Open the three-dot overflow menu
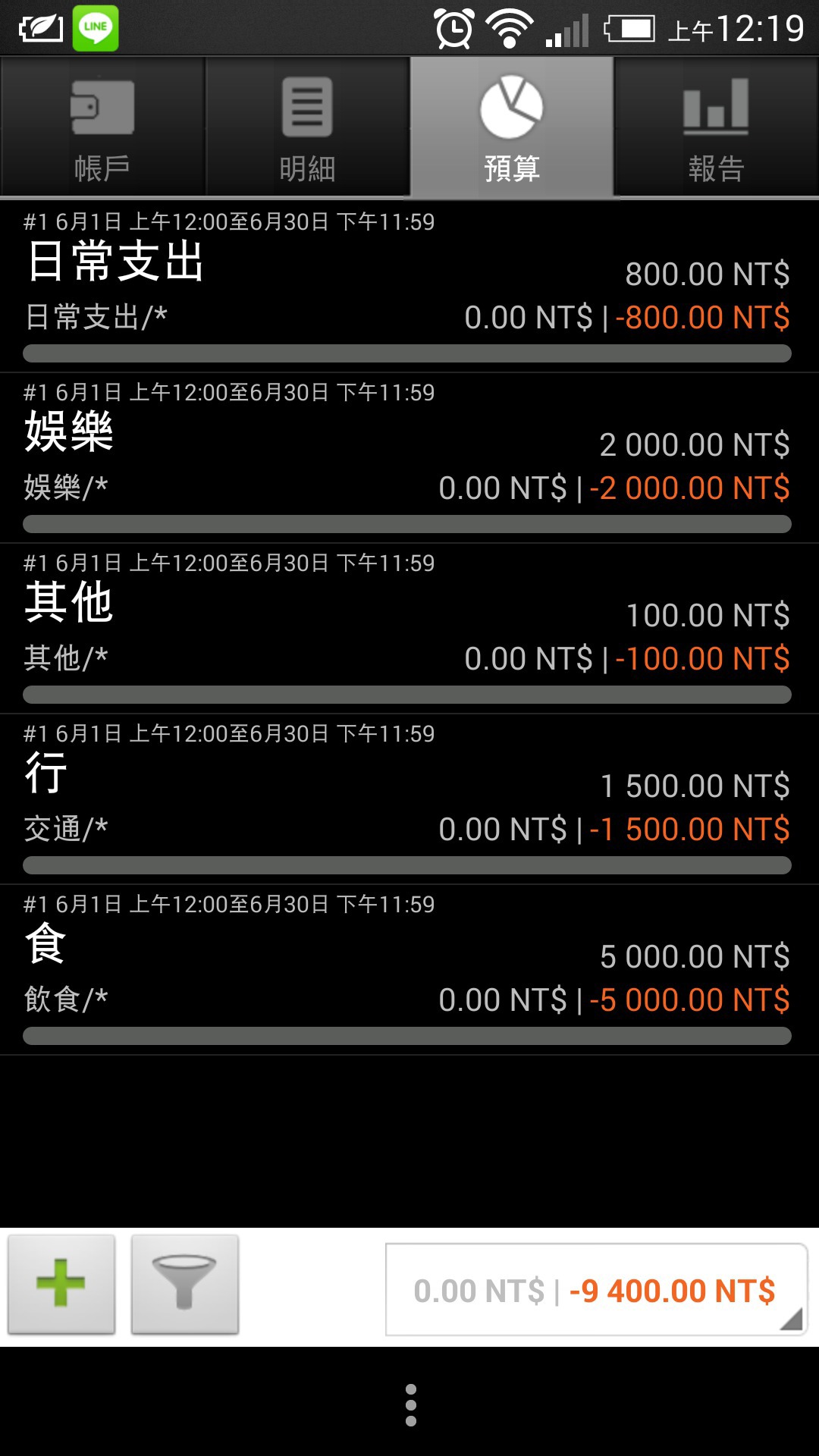The width and height of the screenshot is (819, 1456). pos(411,1404)
